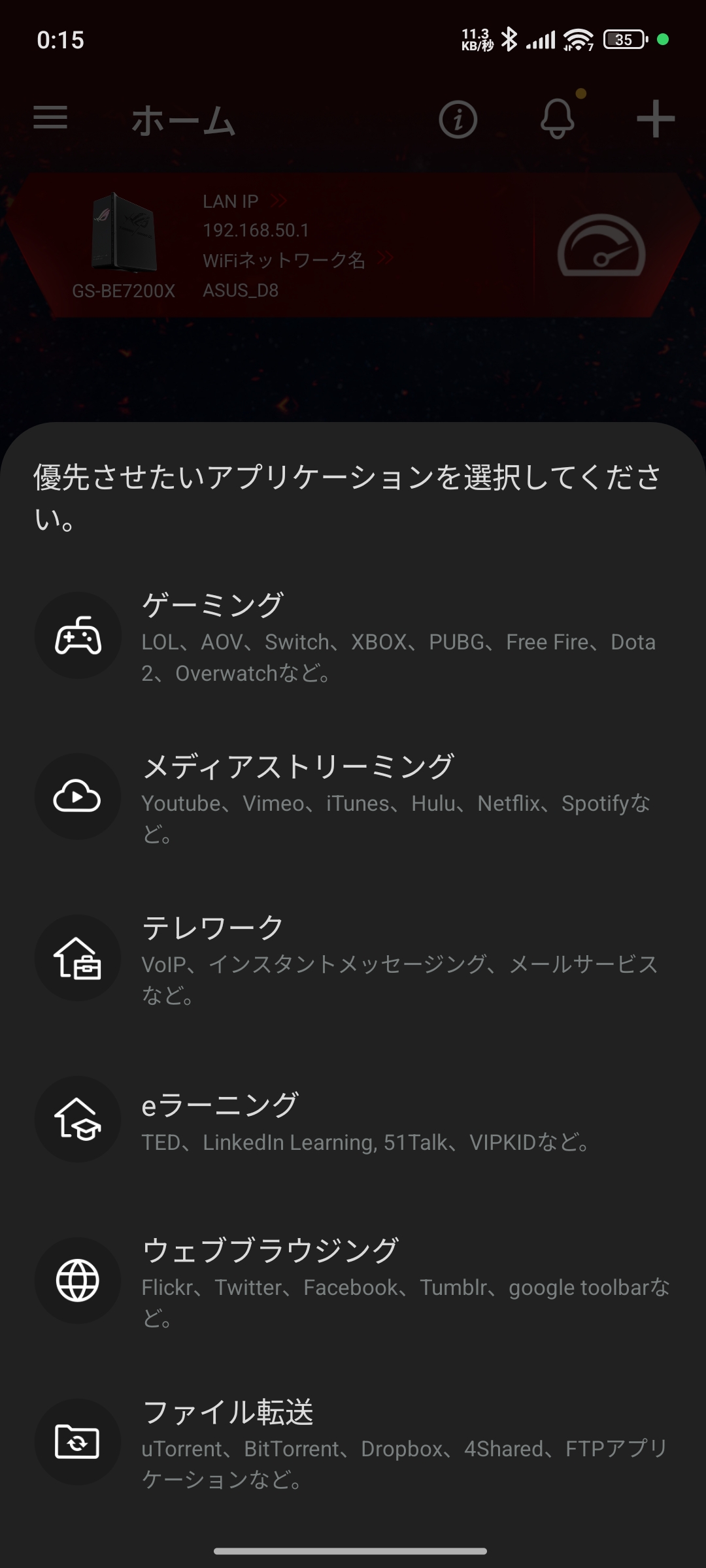This screenshot has height=1568, width=706.
Task: Tap the plus icon to add
Action: 656,120
